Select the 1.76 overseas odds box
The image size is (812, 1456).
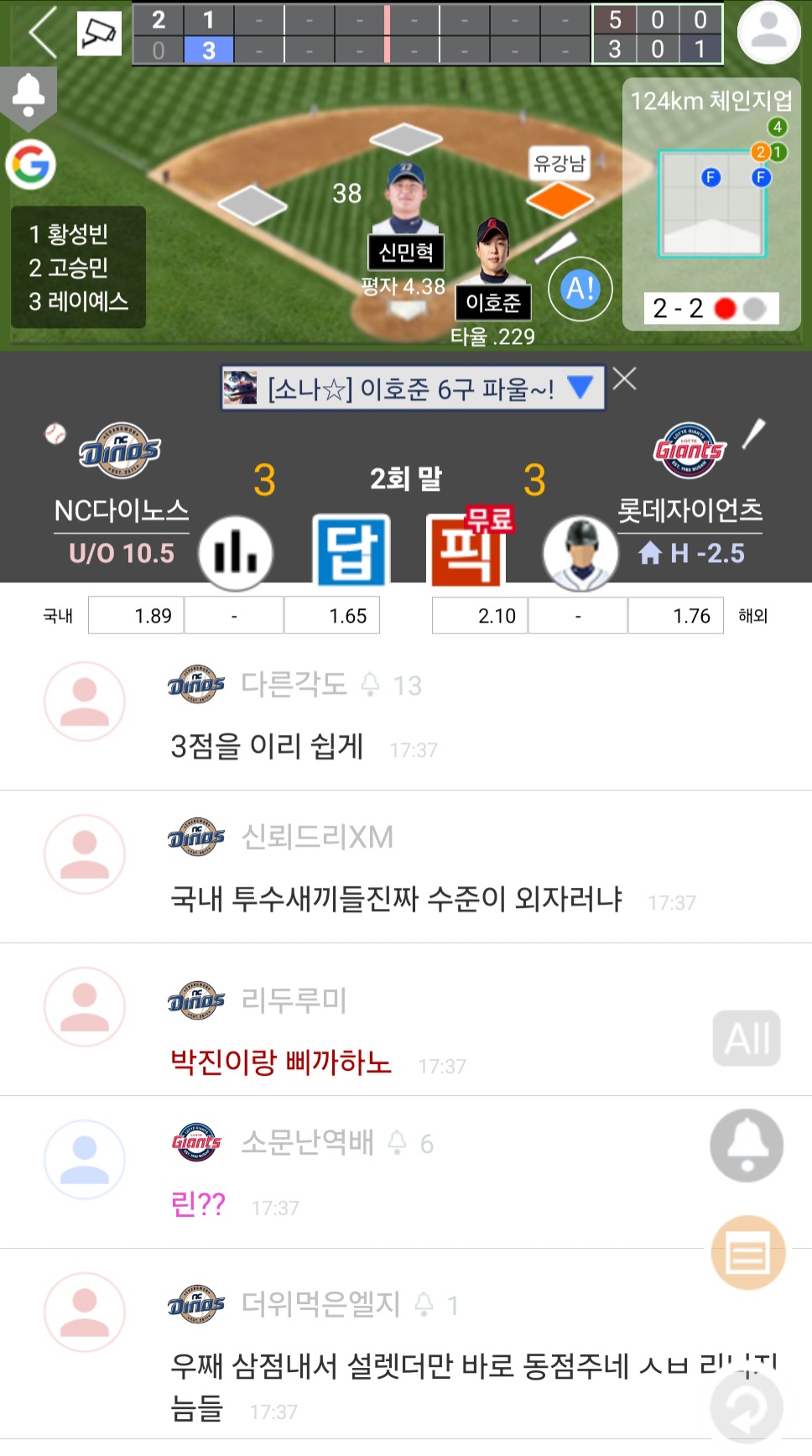pos(675,616)
